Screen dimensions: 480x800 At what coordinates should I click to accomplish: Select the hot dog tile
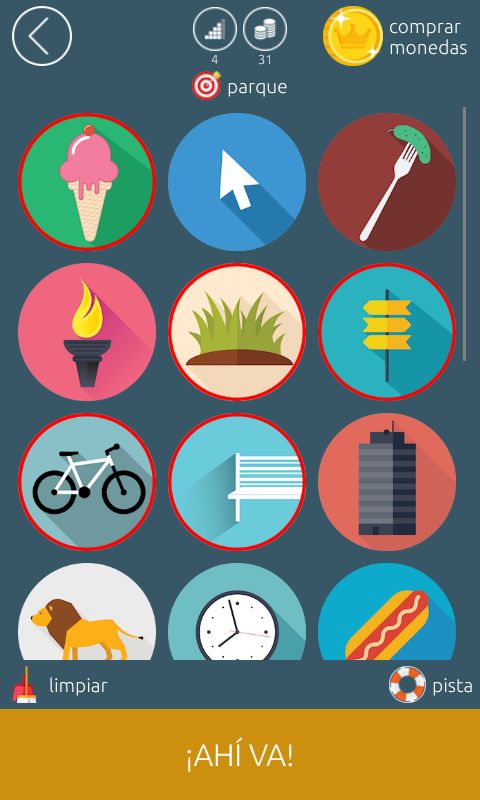tap(387, 612)
